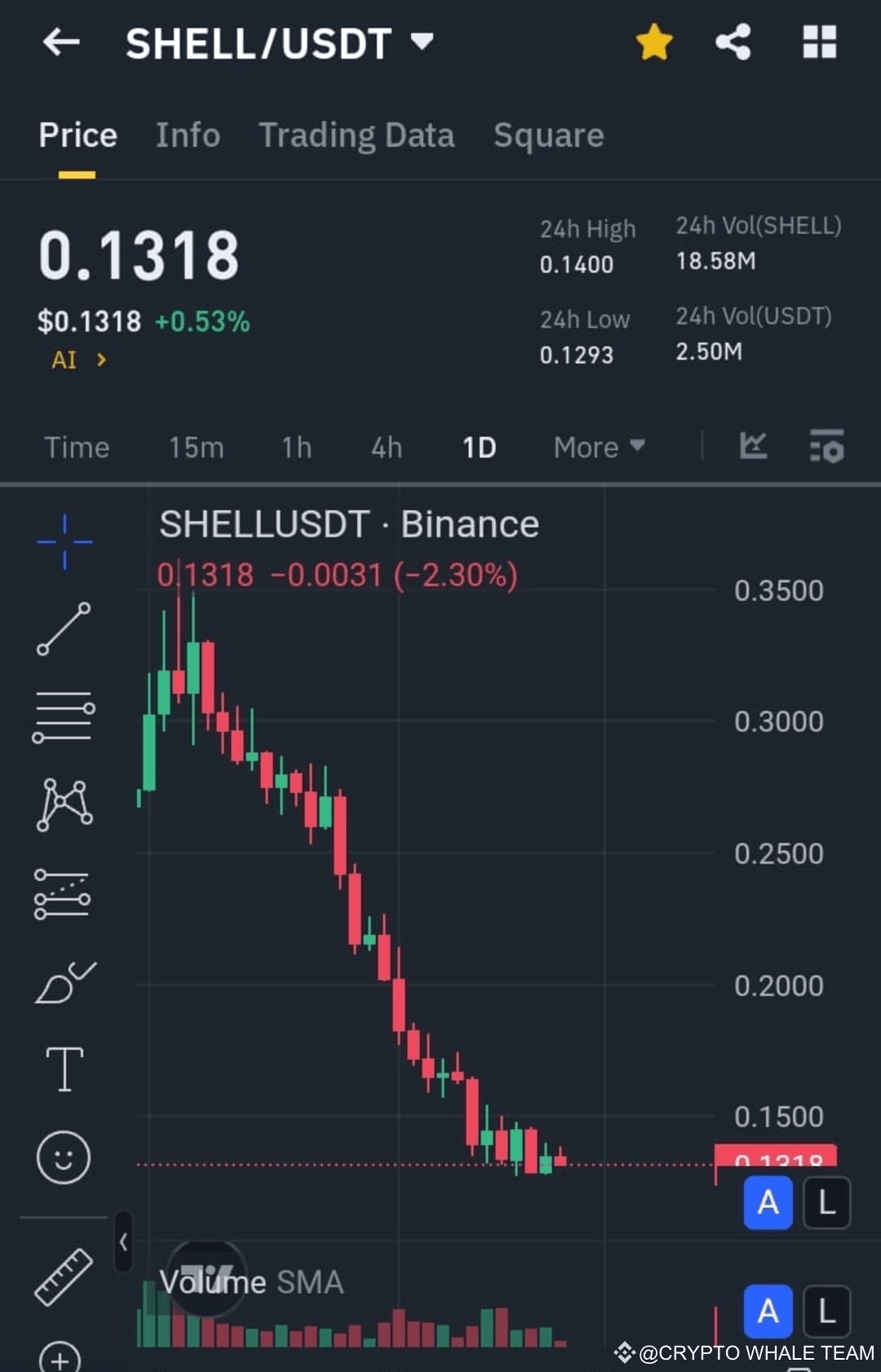Toggle the Last price view with L button
Viewport: 881px width, 1372px height.
[x=826, y=1203]
